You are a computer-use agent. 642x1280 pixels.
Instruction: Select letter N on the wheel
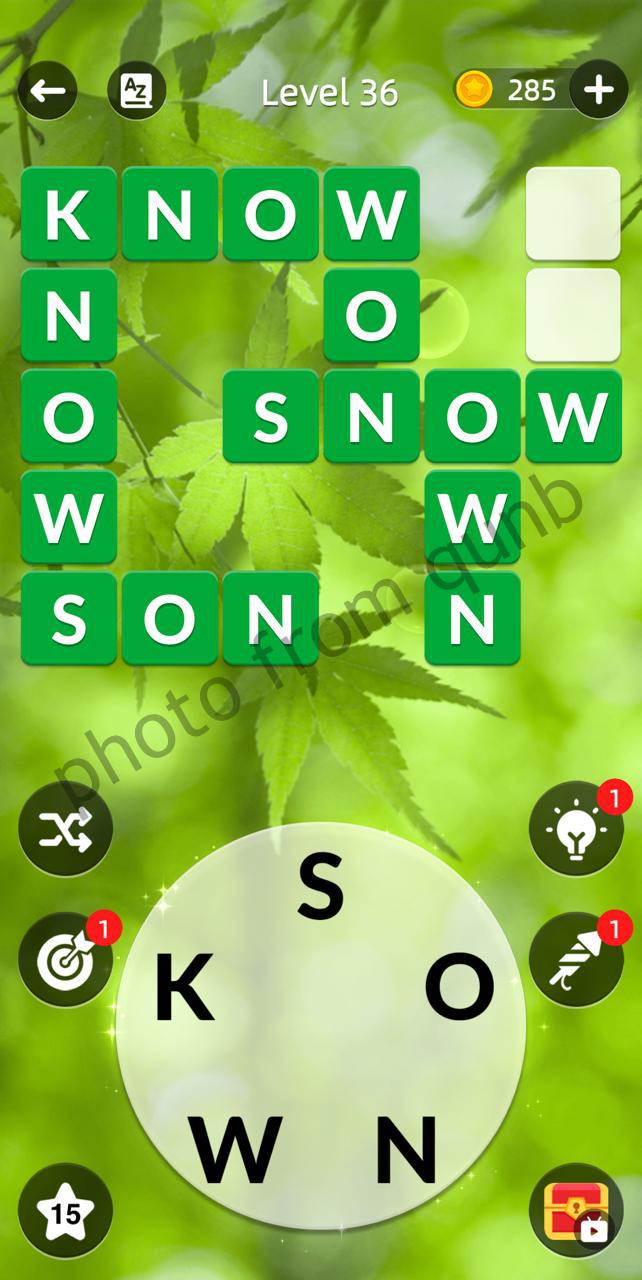pos(406,1149)
